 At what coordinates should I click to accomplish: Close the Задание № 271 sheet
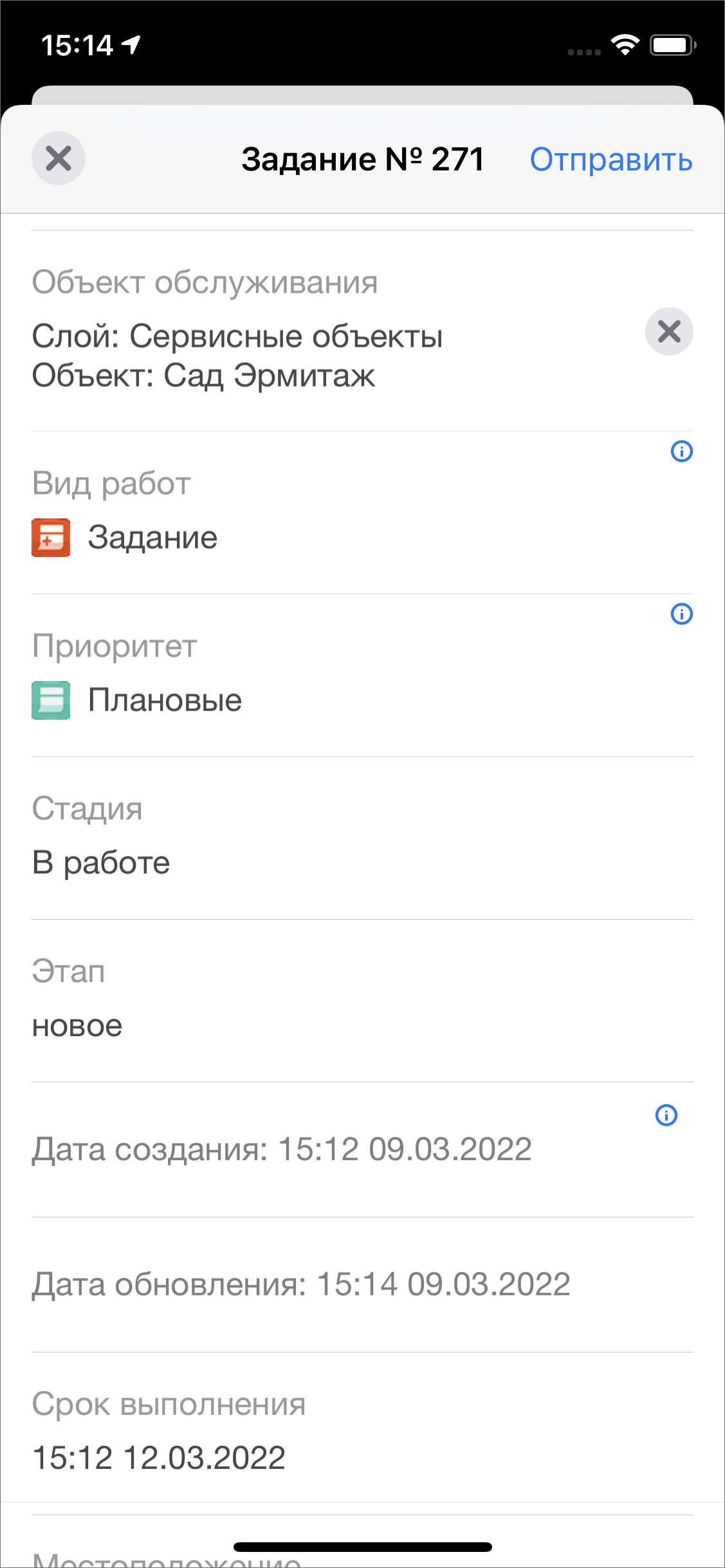click(59, 158)
